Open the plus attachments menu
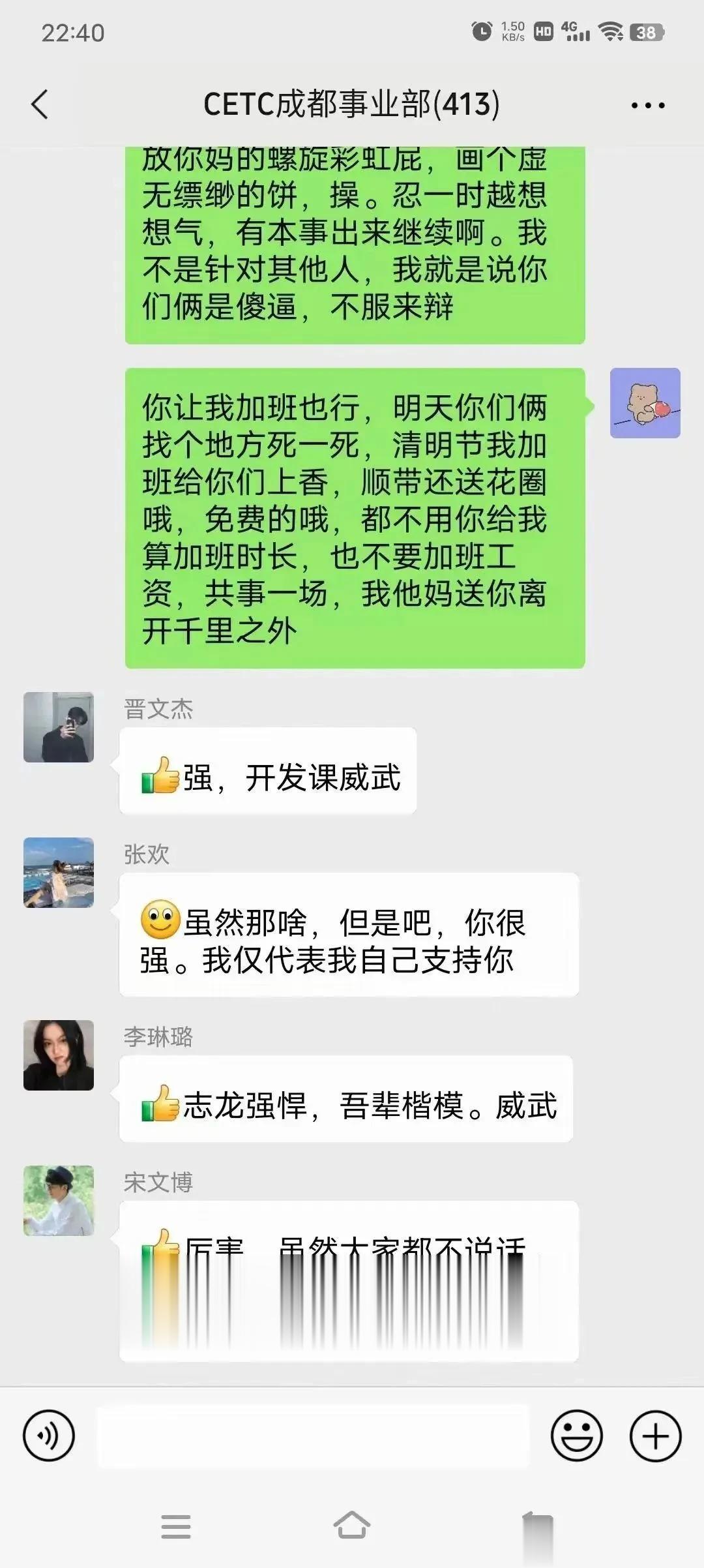 pos(655,1436)
